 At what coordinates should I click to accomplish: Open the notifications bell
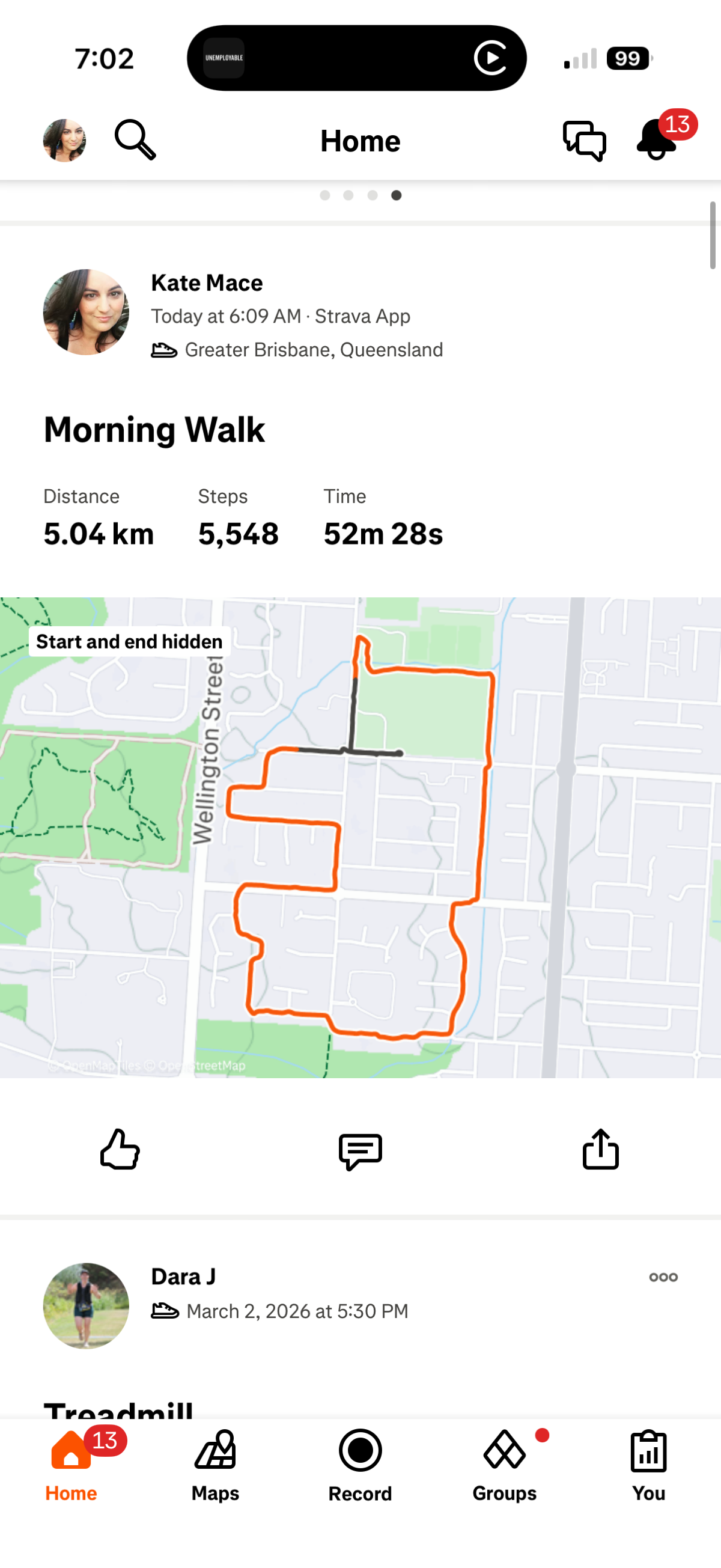[657, 140]
